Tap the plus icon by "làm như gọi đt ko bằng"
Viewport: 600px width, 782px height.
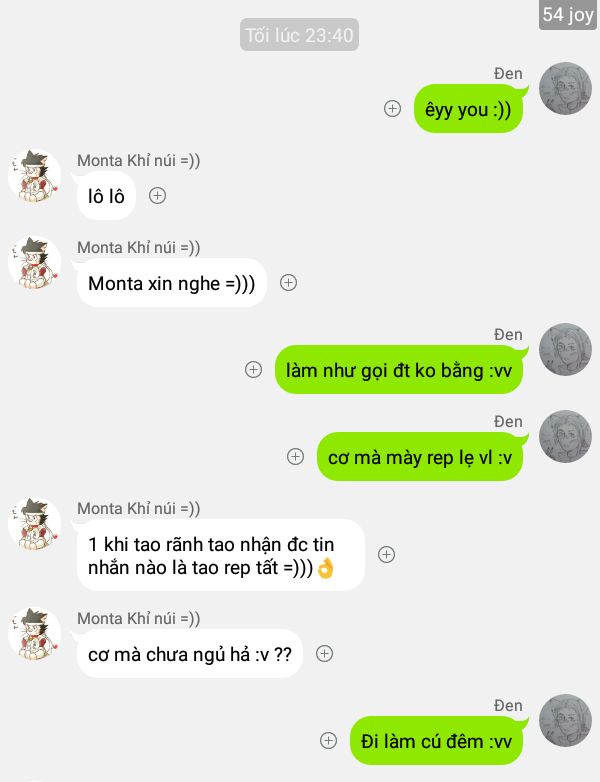click(x=254, y=370)
